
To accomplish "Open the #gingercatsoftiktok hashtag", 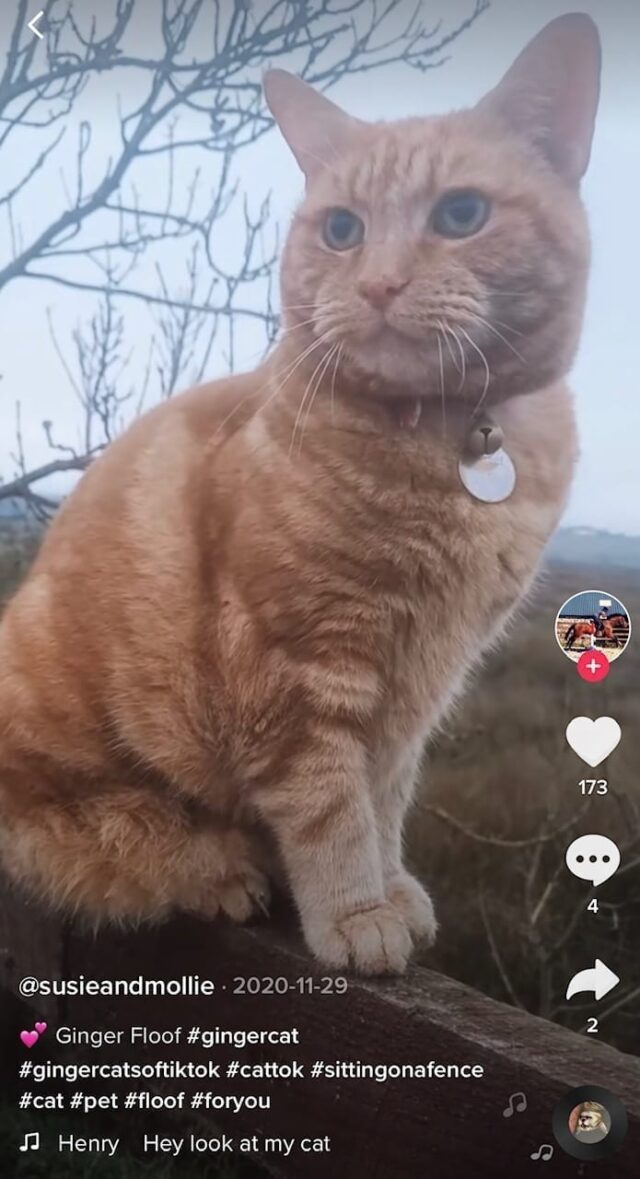I will pyautogui.click(x=119, y=1068).
